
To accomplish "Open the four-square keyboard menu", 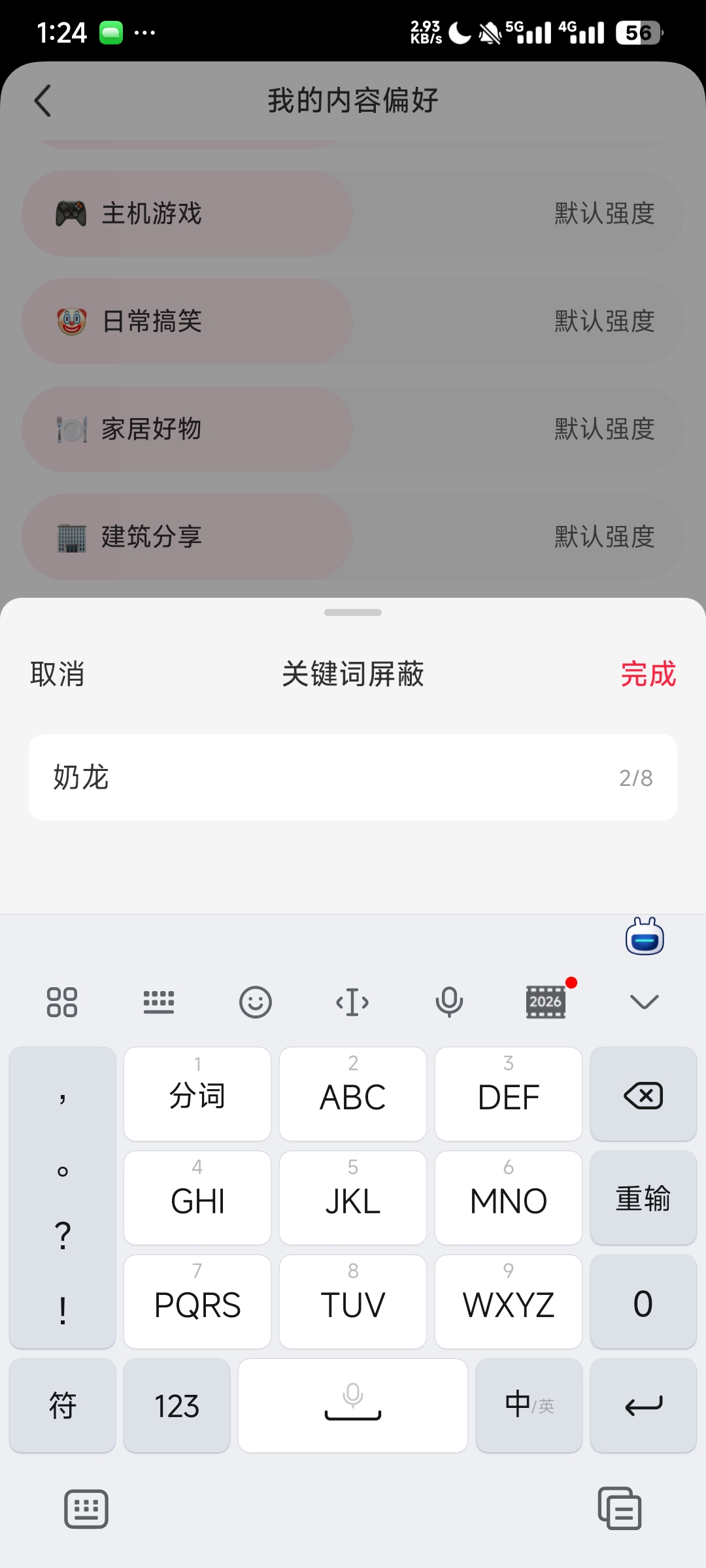I will pyautogui.click(x=62, y=1002).
